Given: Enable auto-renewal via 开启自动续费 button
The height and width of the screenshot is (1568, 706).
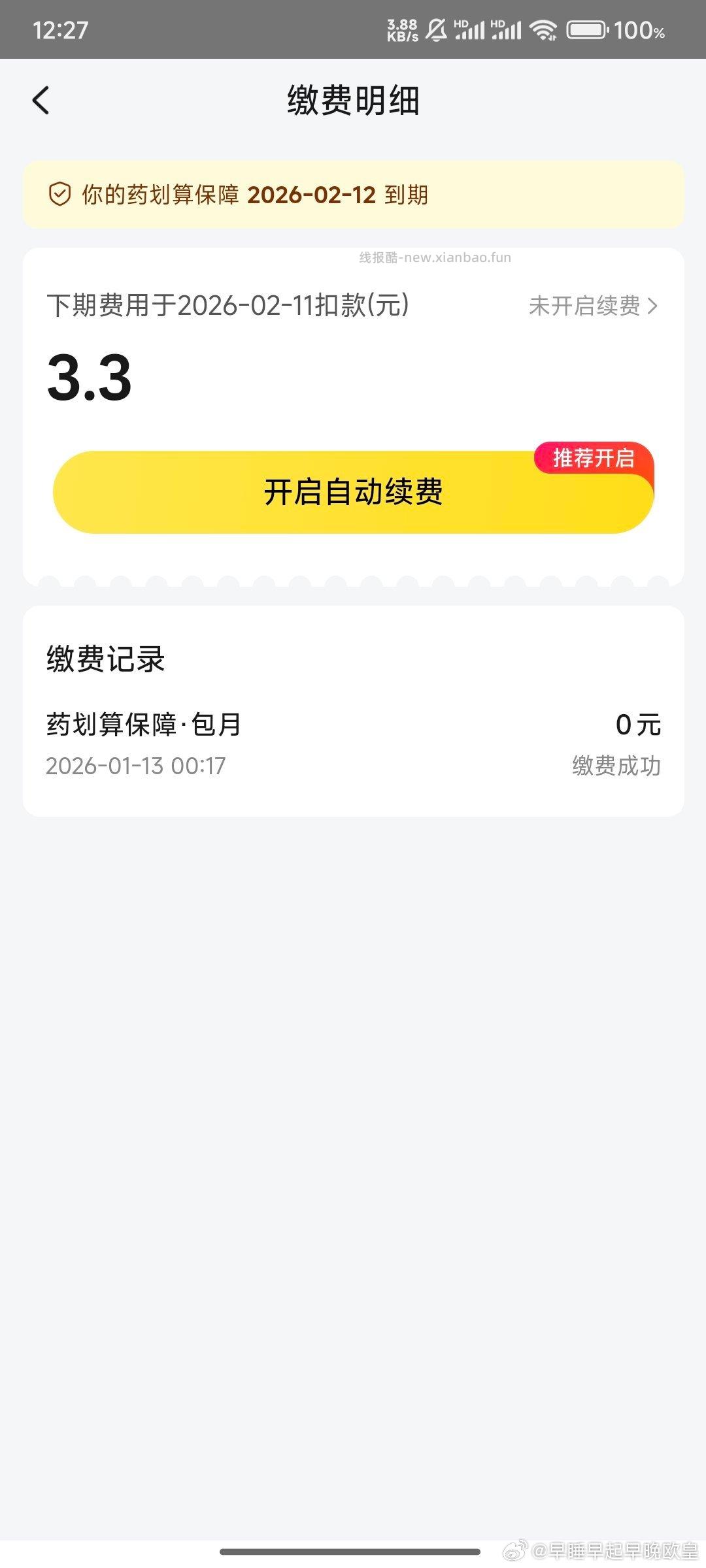Looking at the screenshot, I should tap(353, 492).
